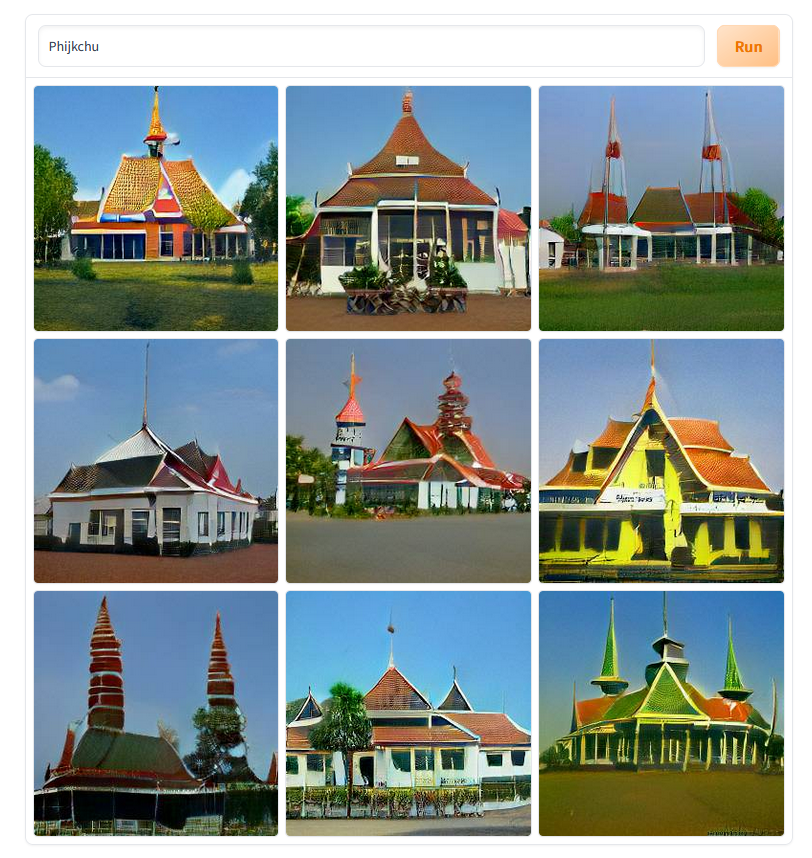Open the top-right image with two thin towers

[x=661, y=208]
